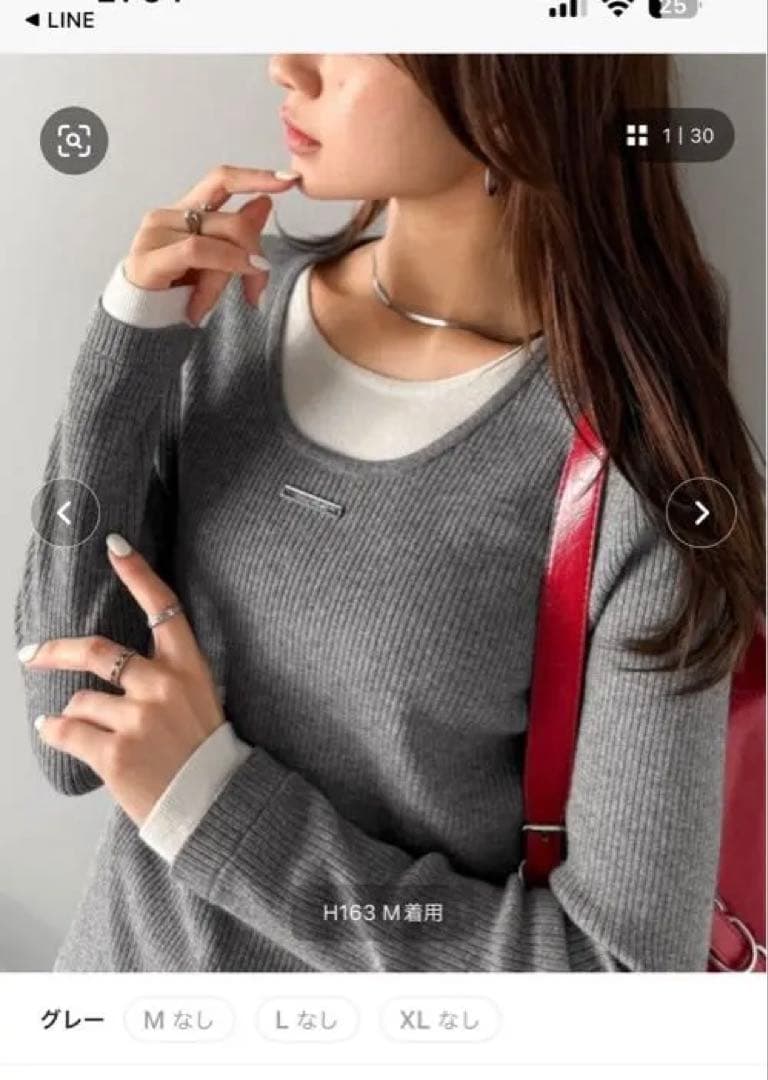Select size M in gray
Viewport: 768px width, 1080px height.
[x=179, y=1019]
